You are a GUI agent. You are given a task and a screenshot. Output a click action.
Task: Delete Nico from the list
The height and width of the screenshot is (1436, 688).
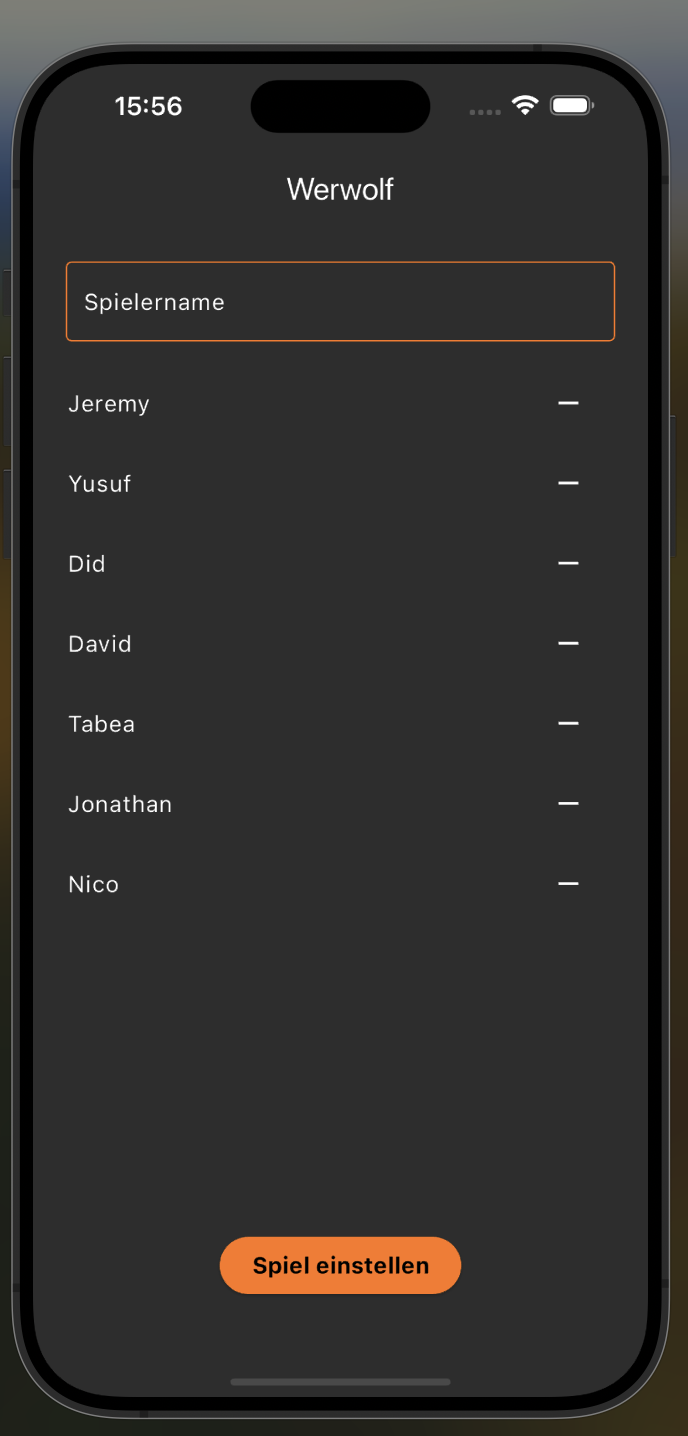coord(568,884)
